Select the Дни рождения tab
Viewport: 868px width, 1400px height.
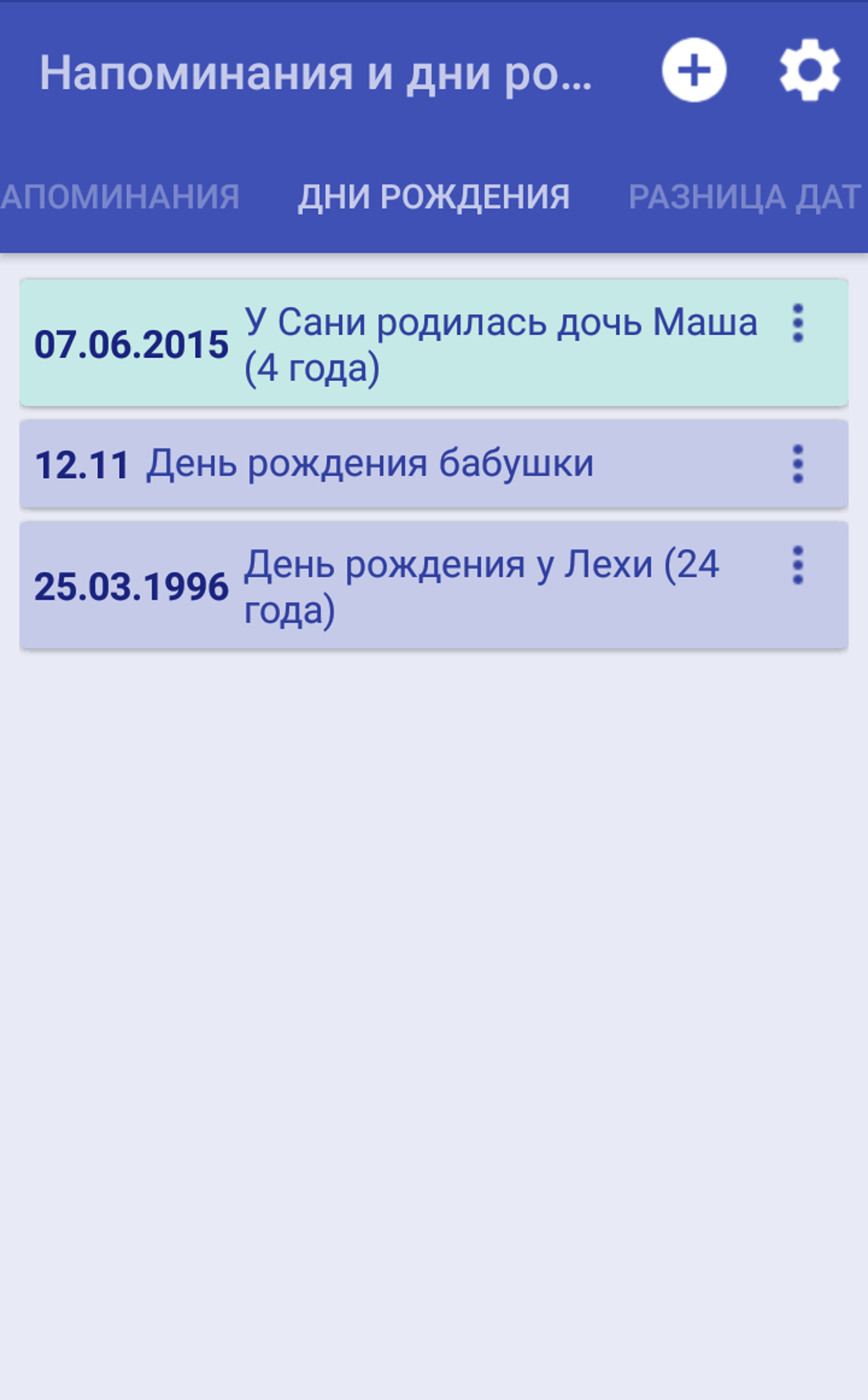coord(434,197)
